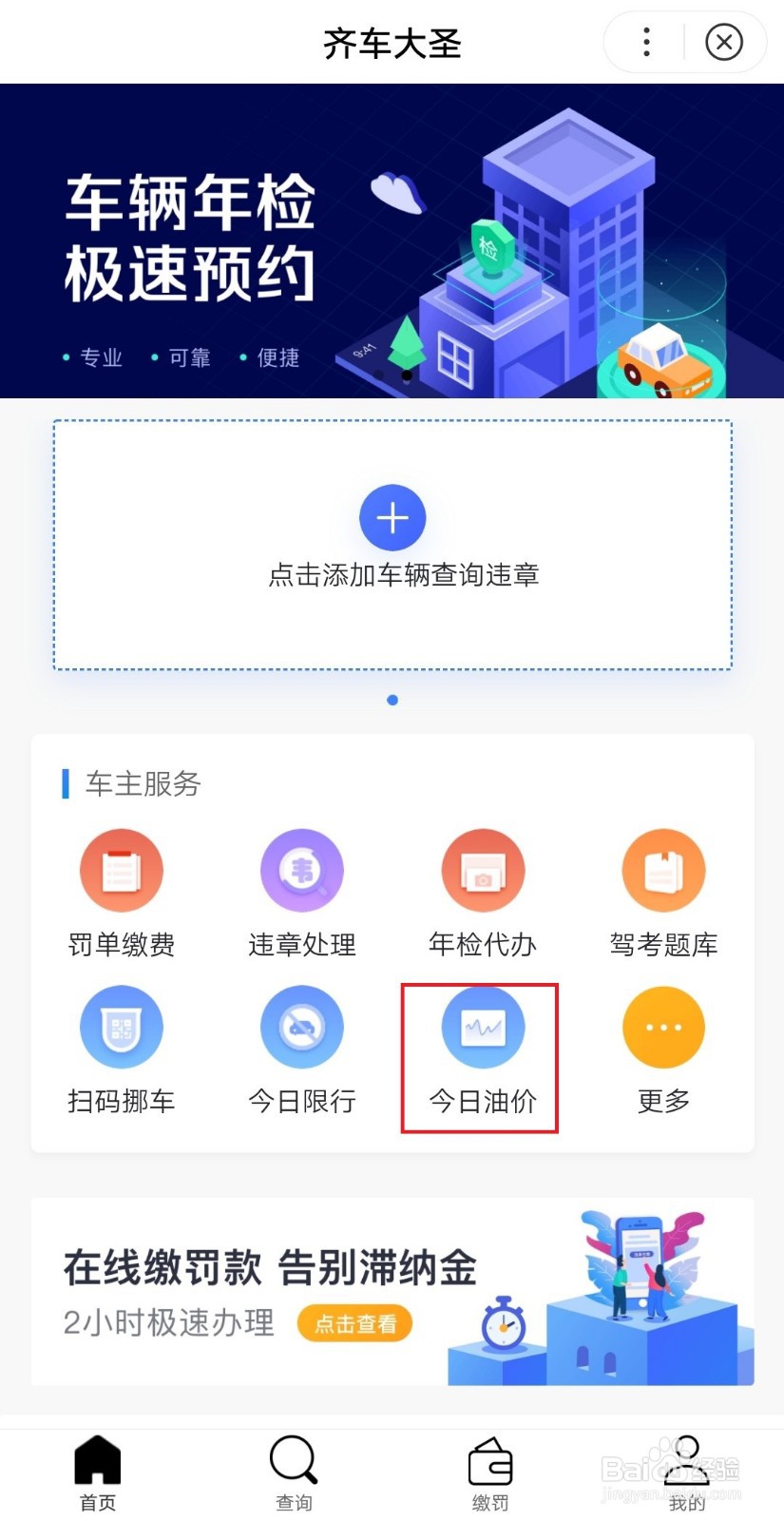Tap the plus icon to add a vehicle
The image size is (784, 1521).
[x=392, y=517]
